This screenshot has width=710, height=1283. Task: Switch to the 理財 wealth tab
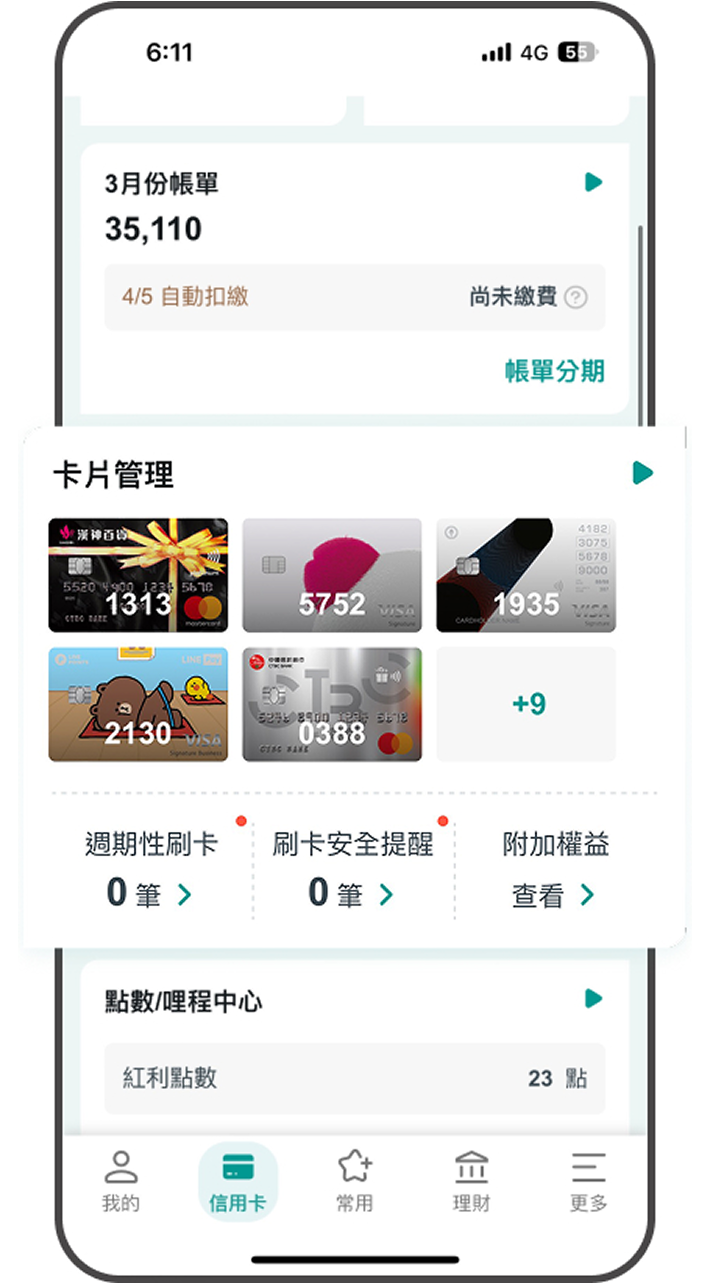click(471, 1182)
